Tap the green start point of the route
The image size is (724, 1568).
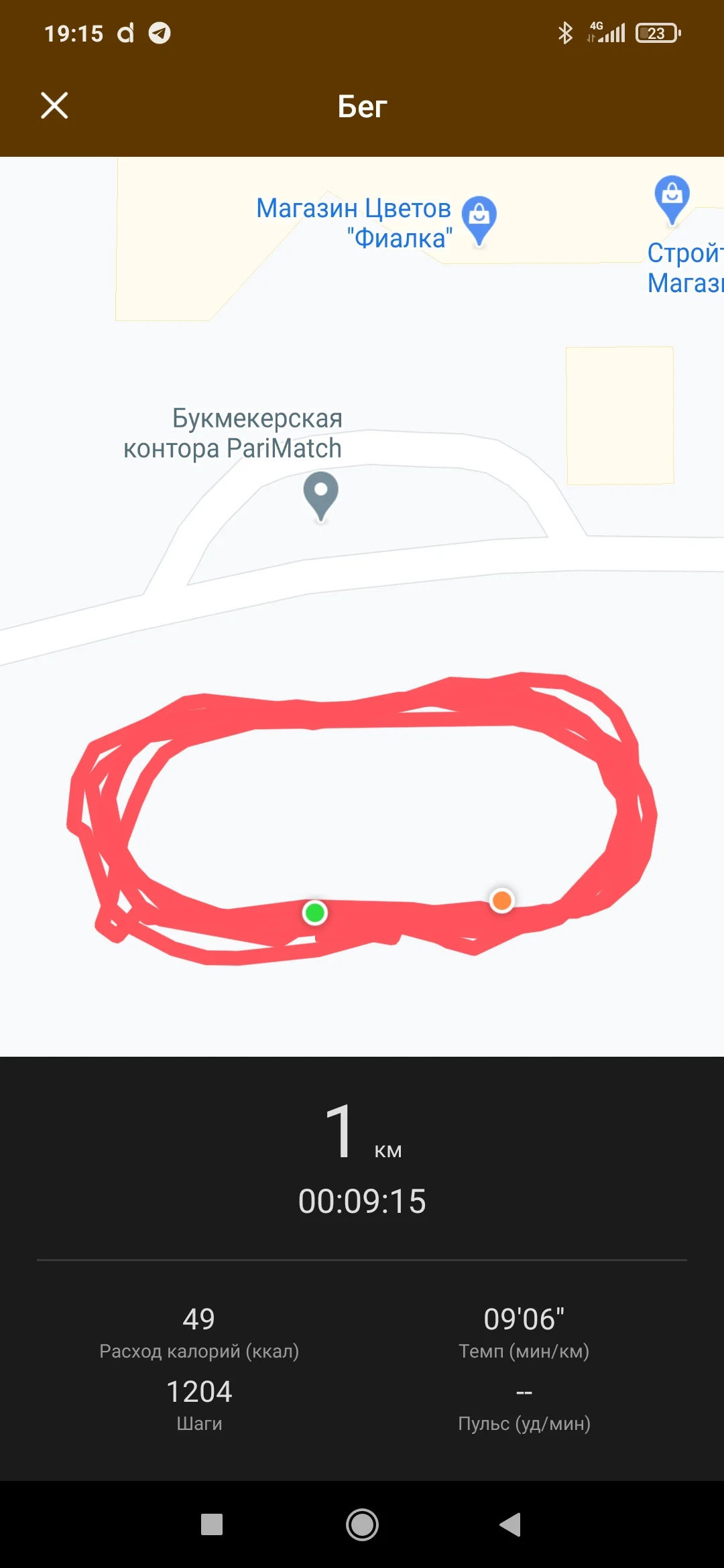[x=315, y=913]
